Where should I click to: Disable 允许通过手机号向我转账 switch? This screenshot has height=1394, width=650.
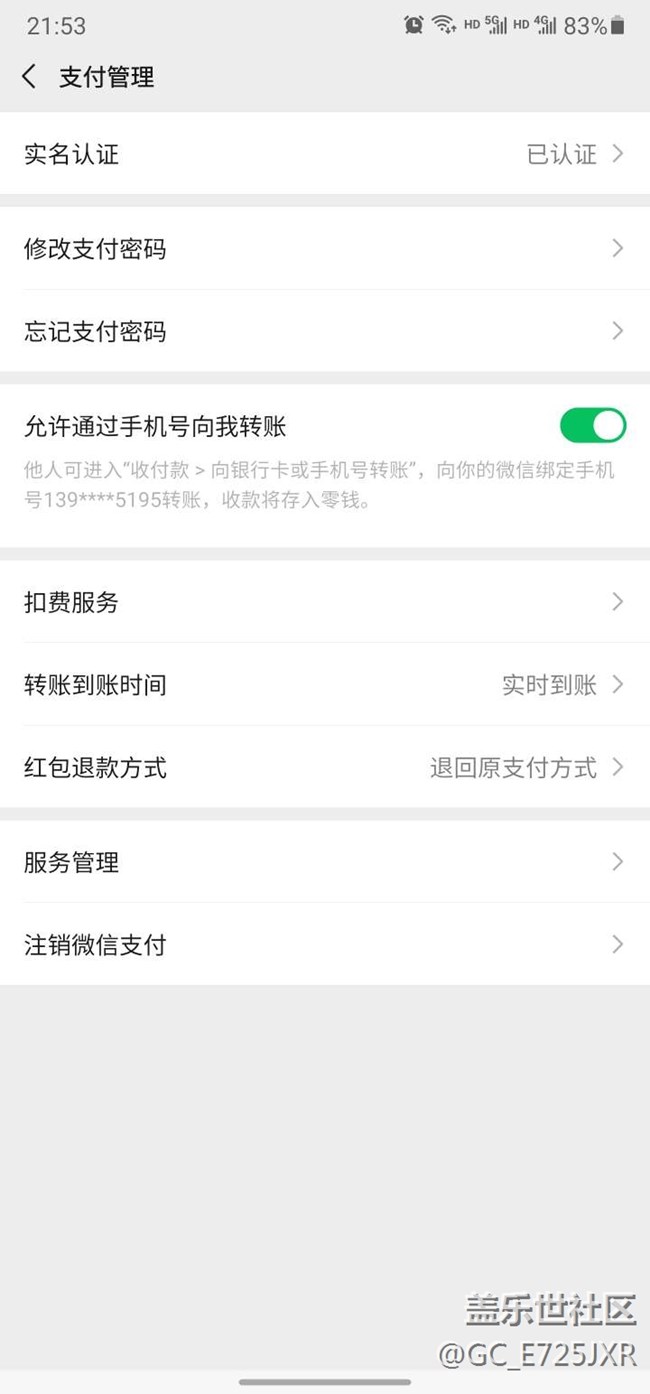592,426
